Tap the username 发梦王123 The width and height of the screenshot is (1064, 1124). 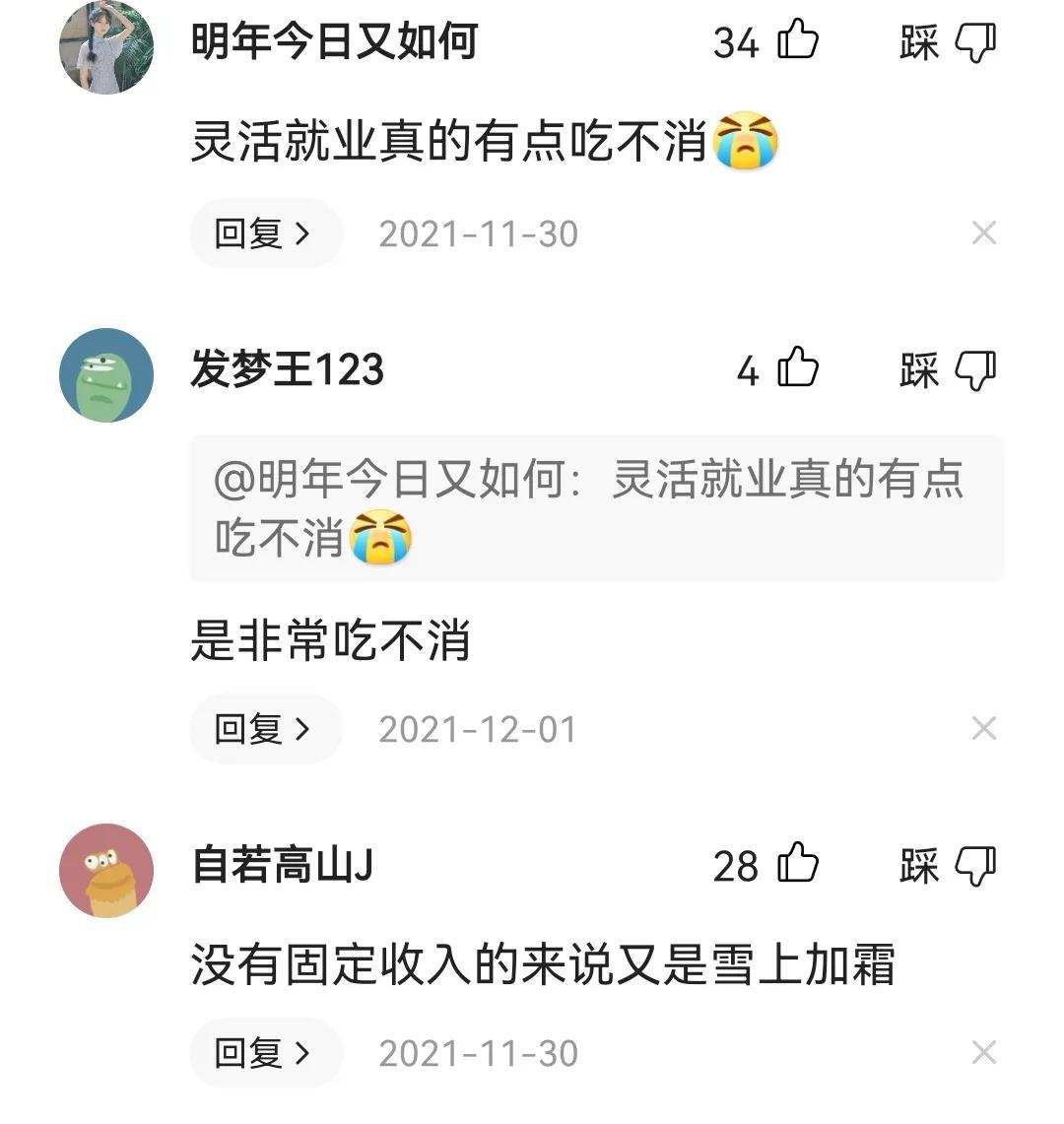[x=287, y=370]
